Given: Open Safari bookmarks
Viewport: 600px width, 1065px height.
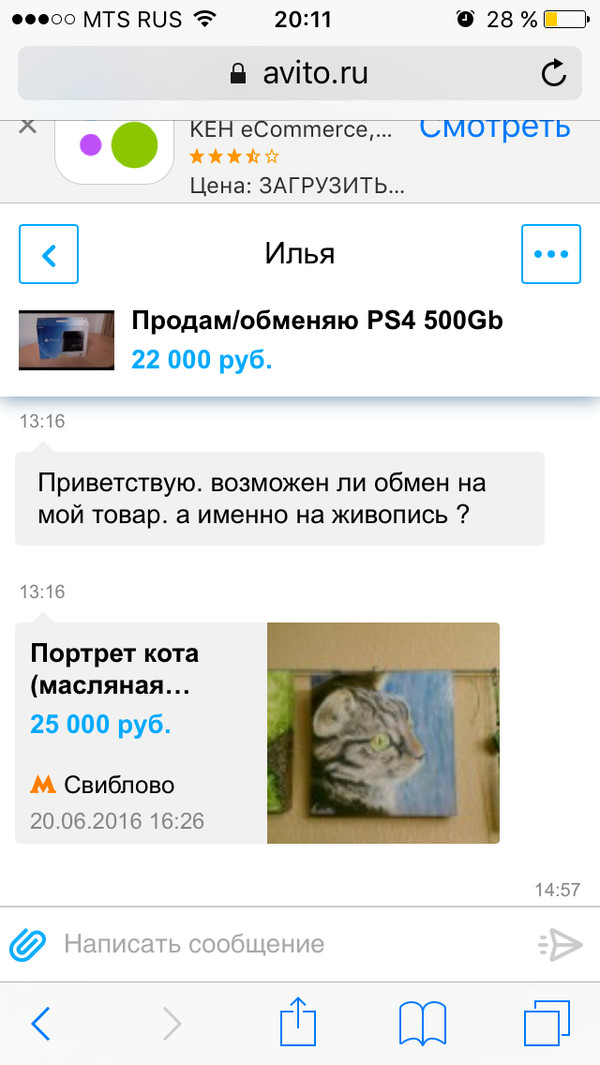Looking at the screenshot, I should tap(422, 1023).
